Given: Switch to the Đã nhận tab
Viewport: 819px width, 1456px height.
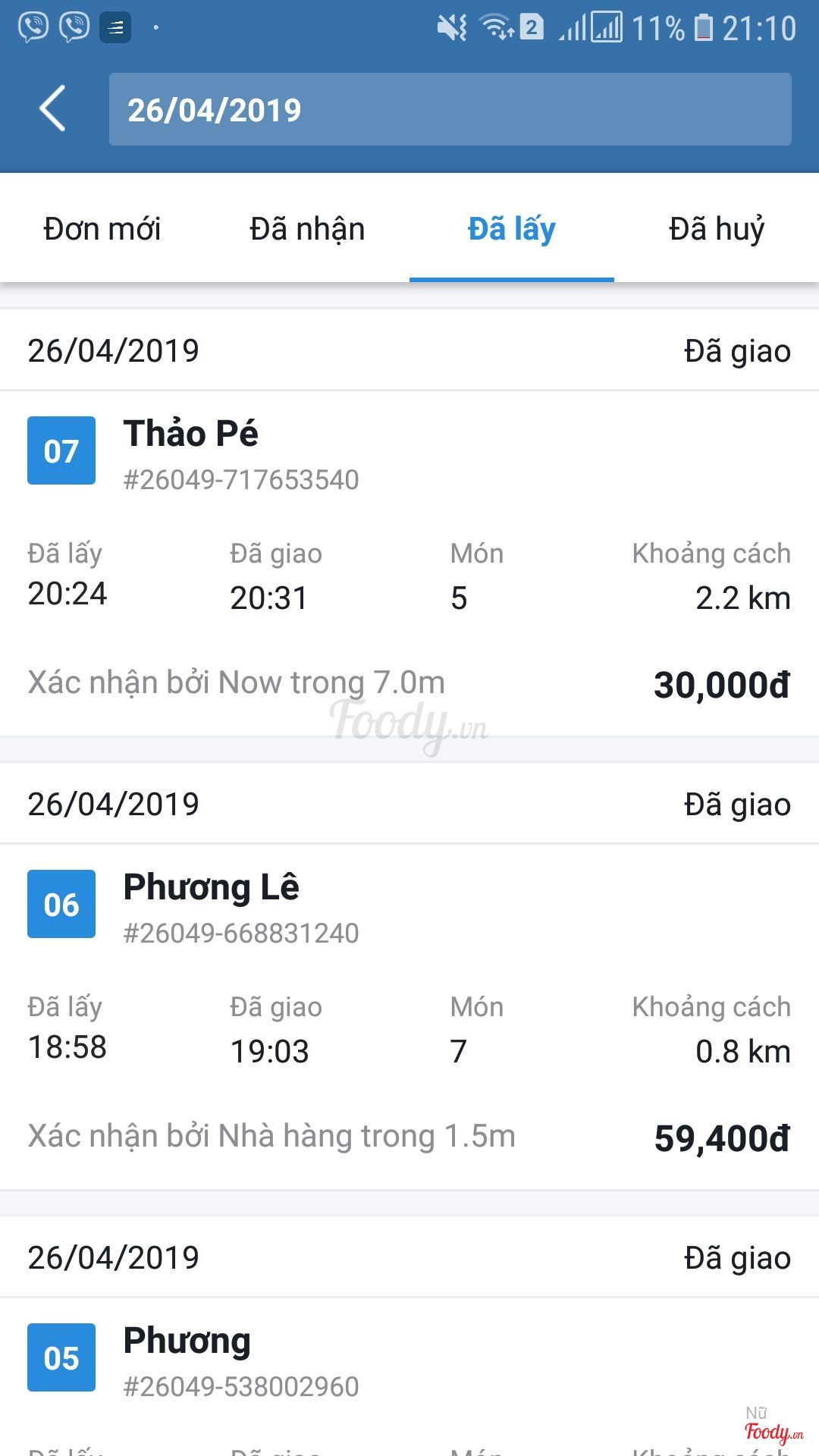Looking at the screenshot, I should [307, 229].
